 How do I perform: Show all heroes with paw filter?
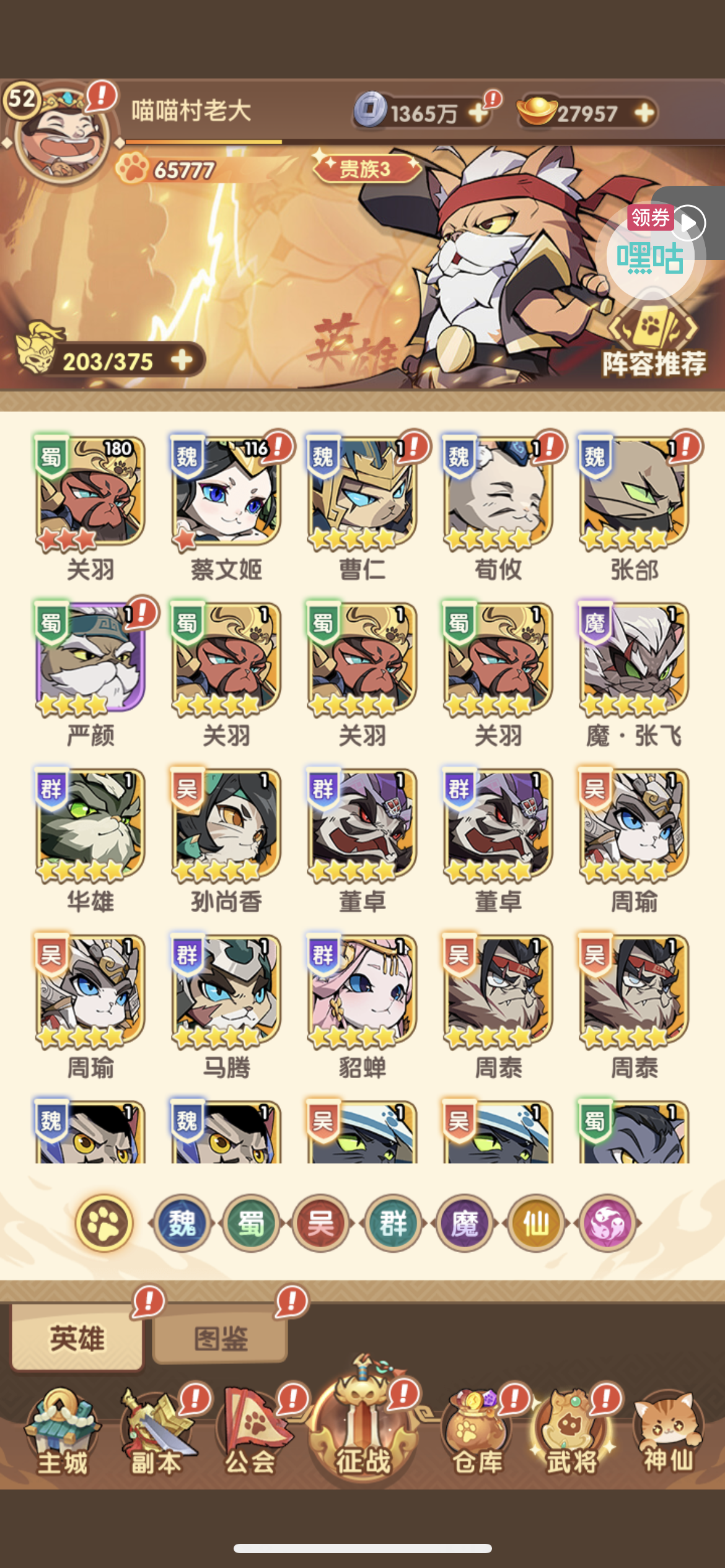[104, 1223]
